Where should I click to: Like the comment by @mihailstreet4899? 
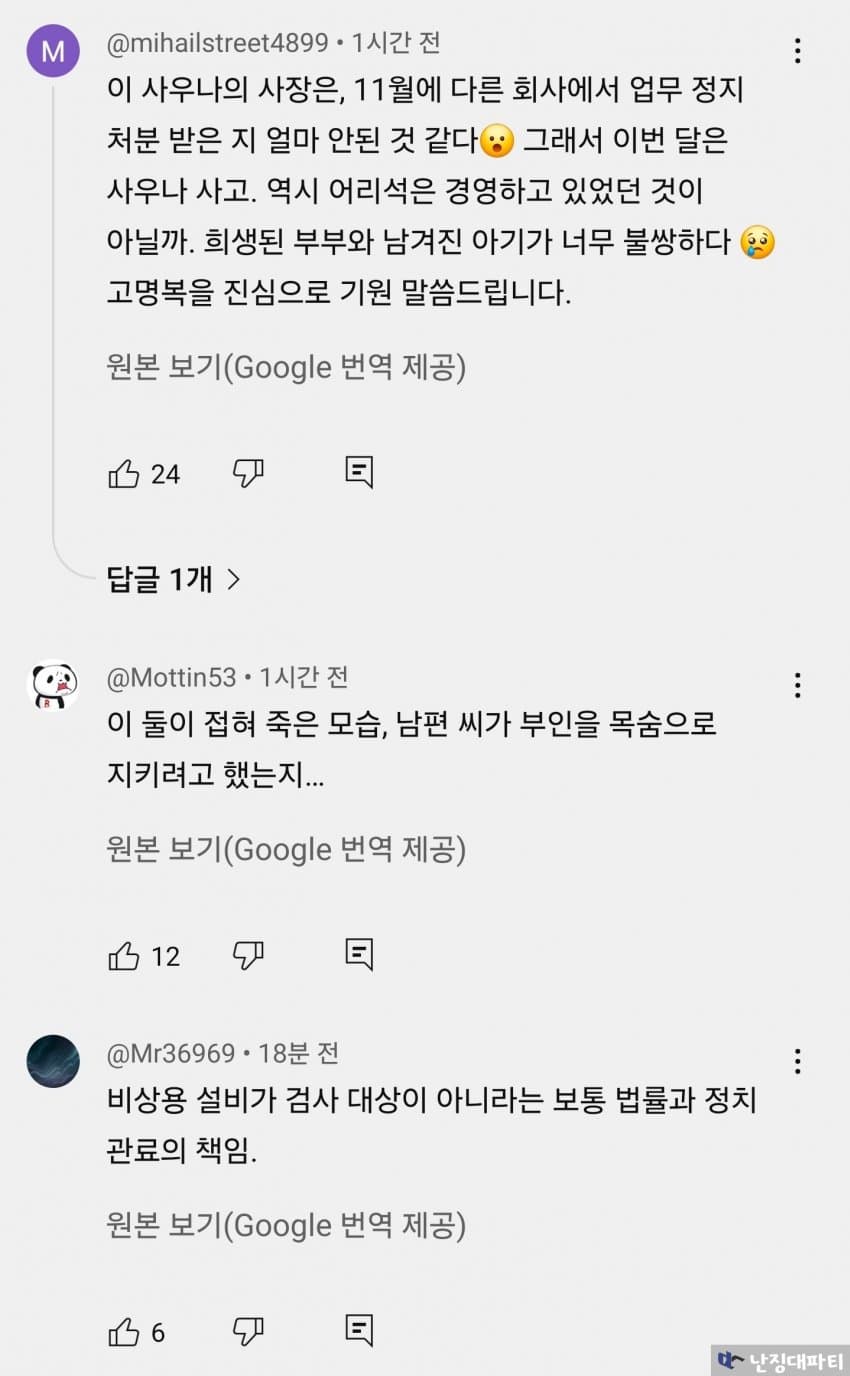tap(124, 473)
